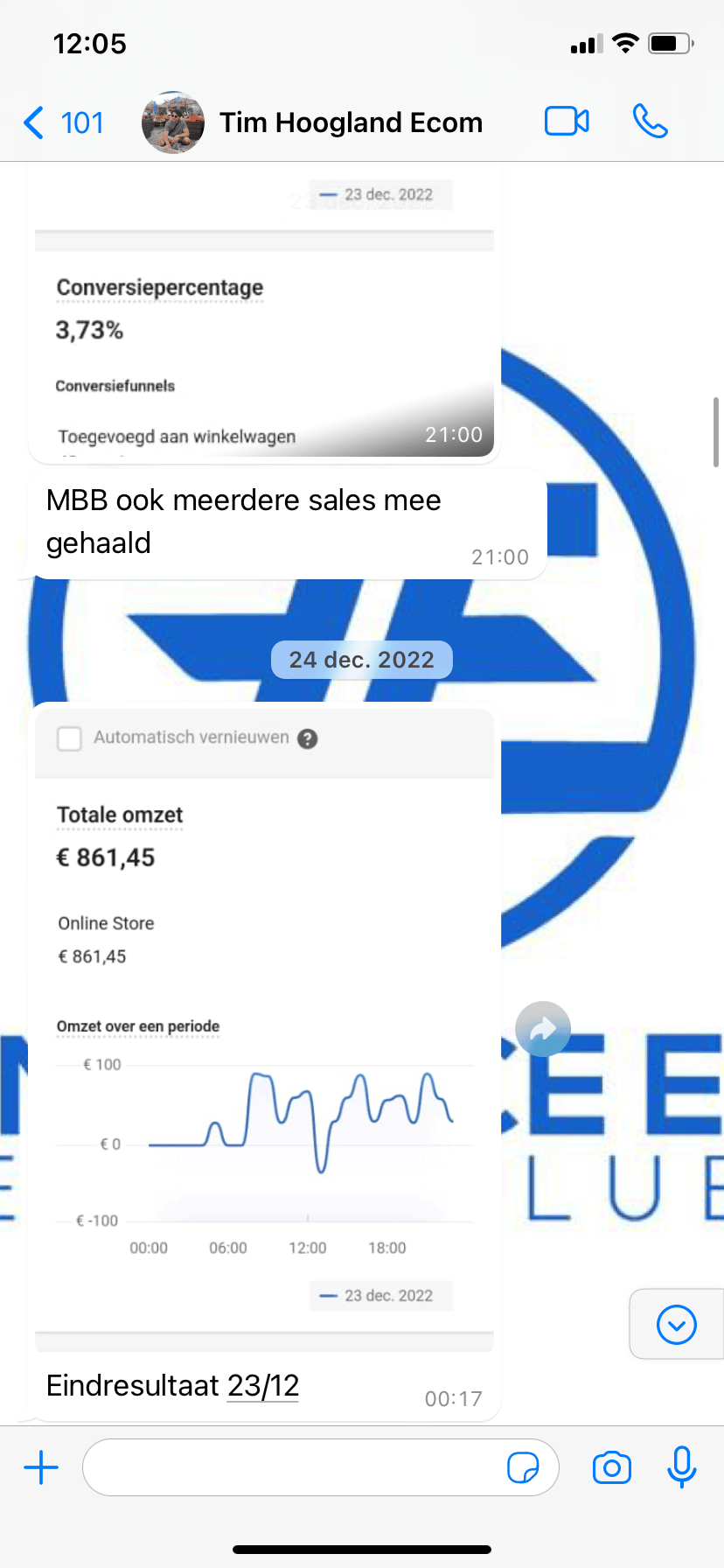Jump to the latest messages
Viewport: 724px width, 1568px height.
click(x=676, y=1324)
